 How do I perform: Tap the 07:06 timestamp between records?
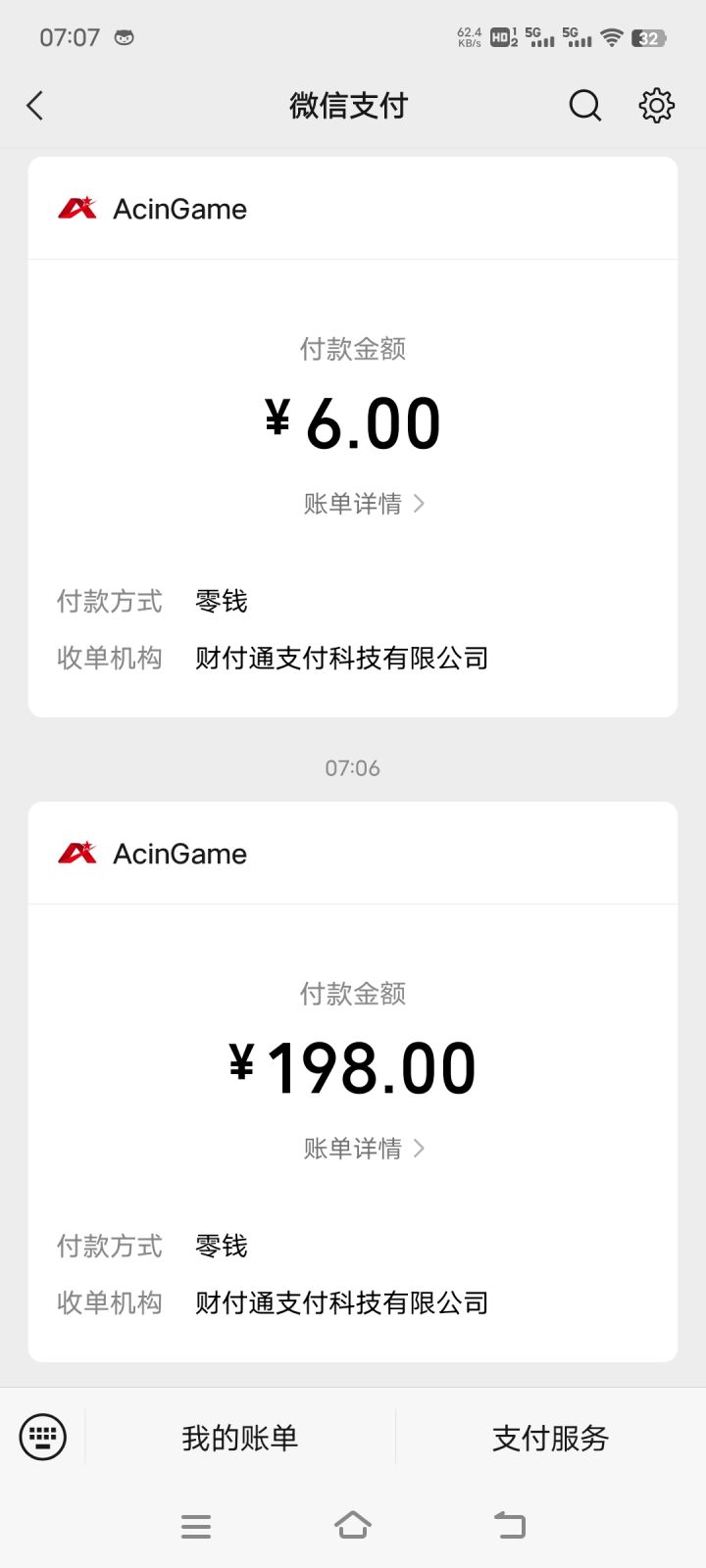(354, 768)
